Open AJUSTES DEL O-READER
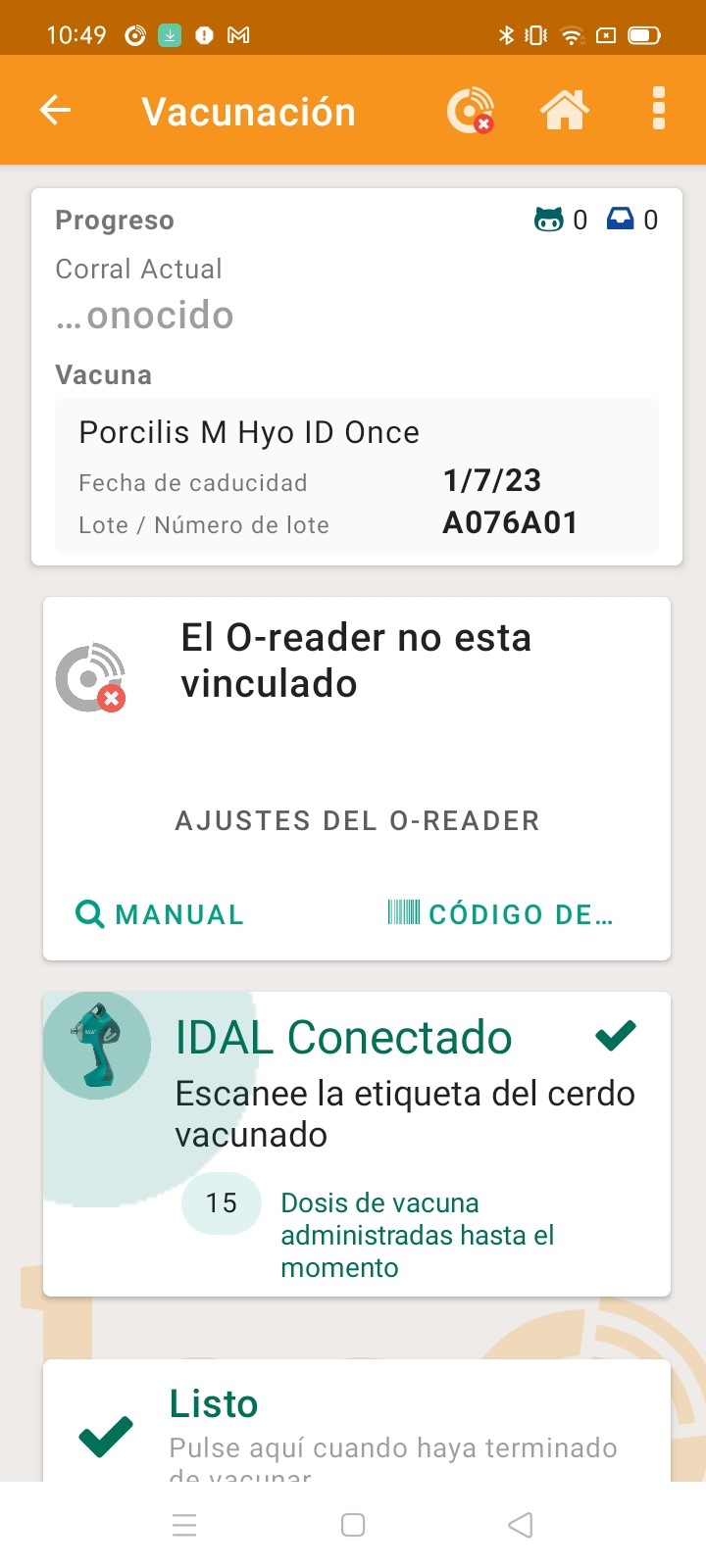Viewport: 706px width, 1568px height. (x=357, y=820)
